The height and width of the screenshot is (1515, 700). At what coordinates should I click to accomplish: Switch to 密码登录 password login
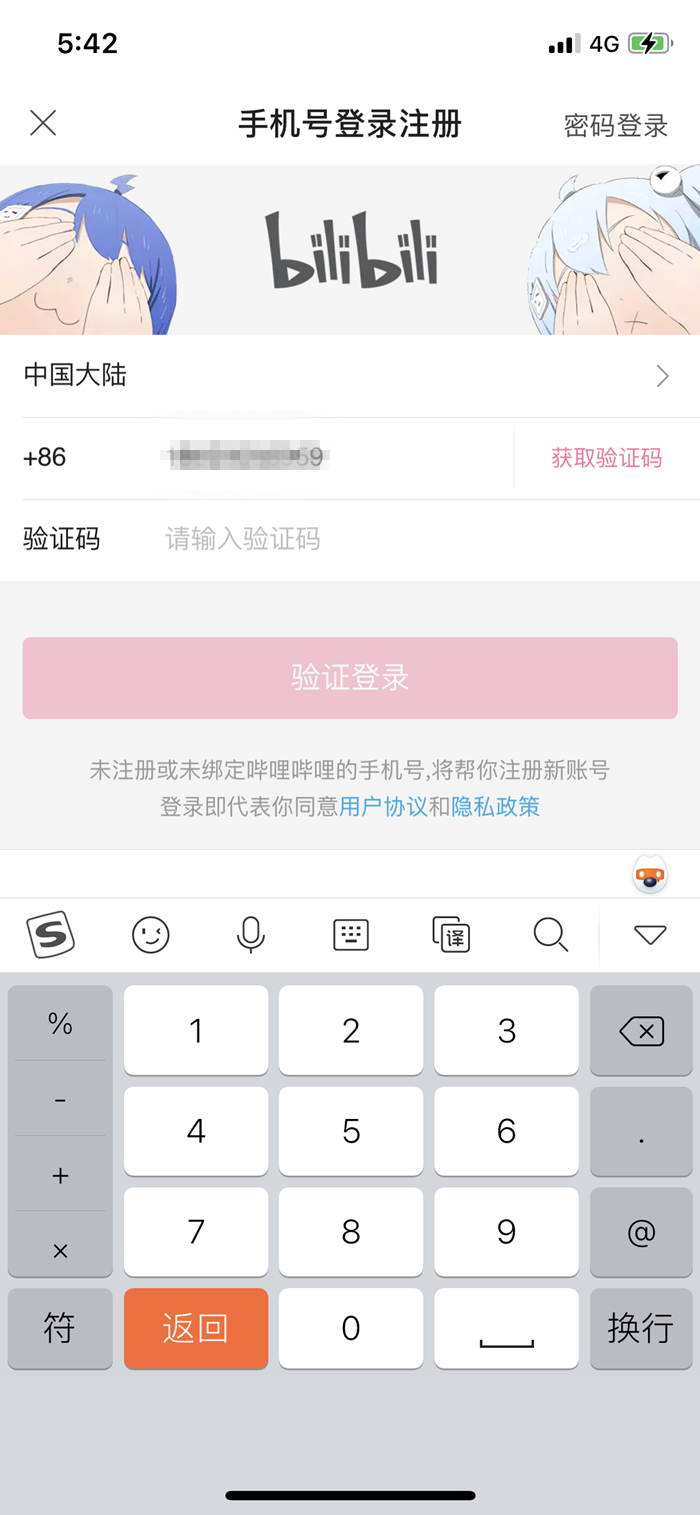click(x=615, y=125)
